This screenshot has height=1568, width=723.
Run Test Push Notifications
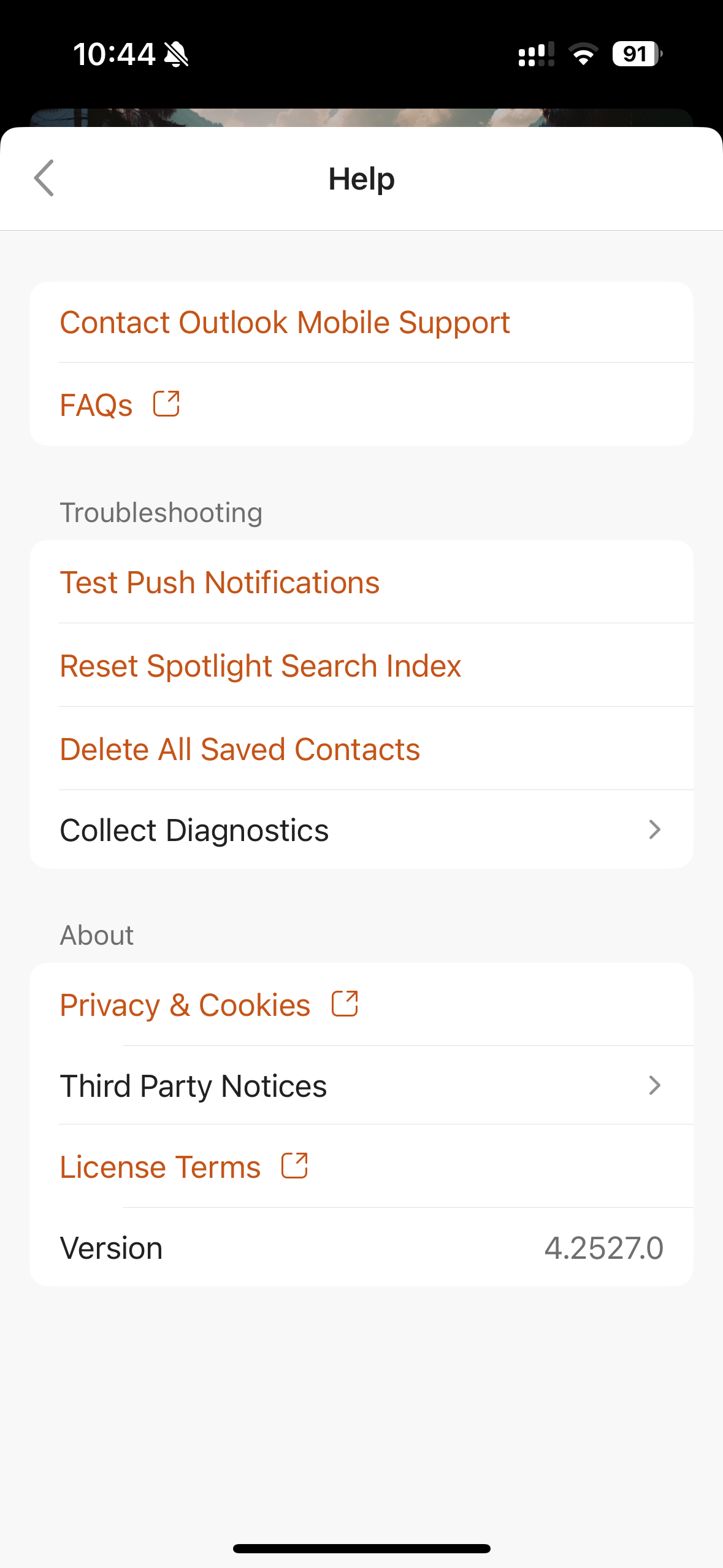(220, 583)
